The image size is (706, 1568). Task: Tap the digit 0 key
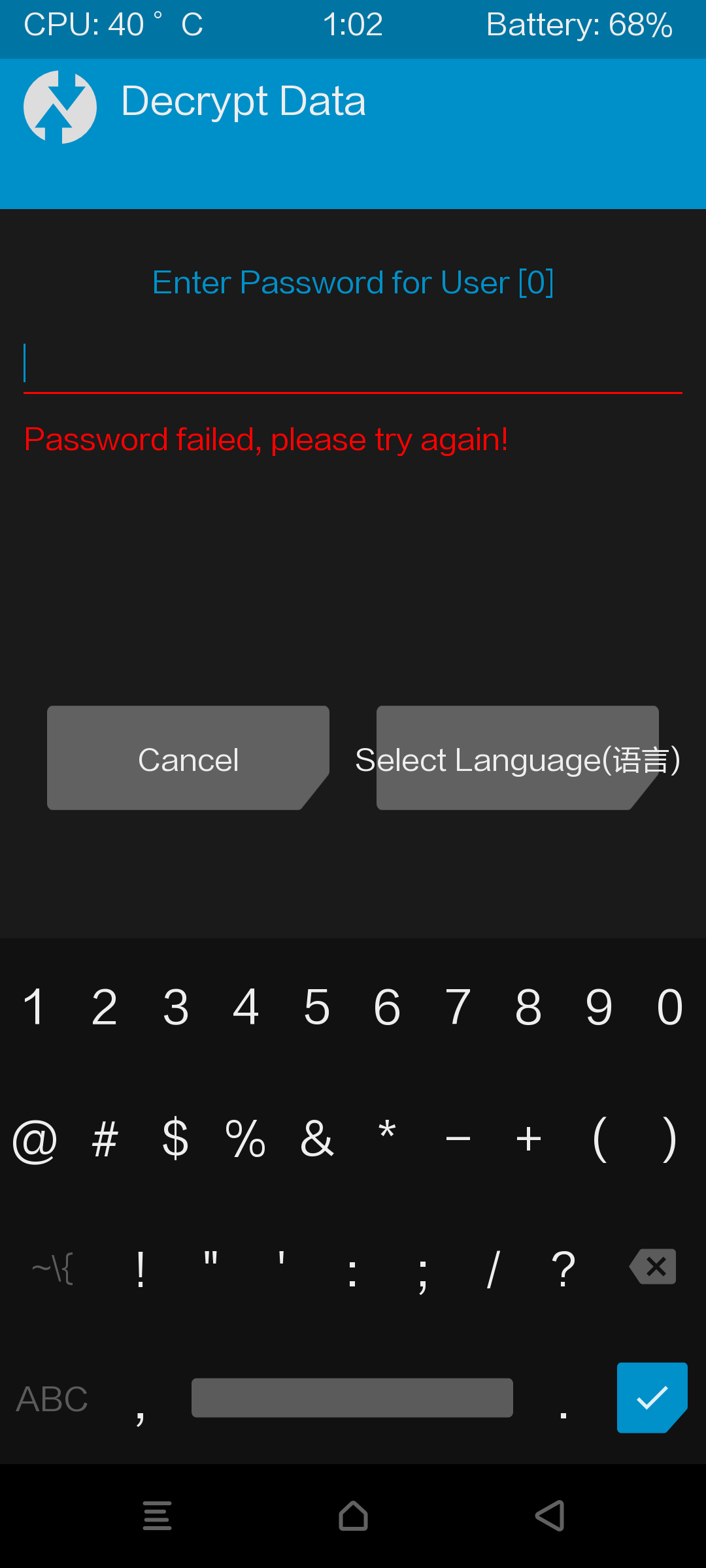pos(669,1007)
